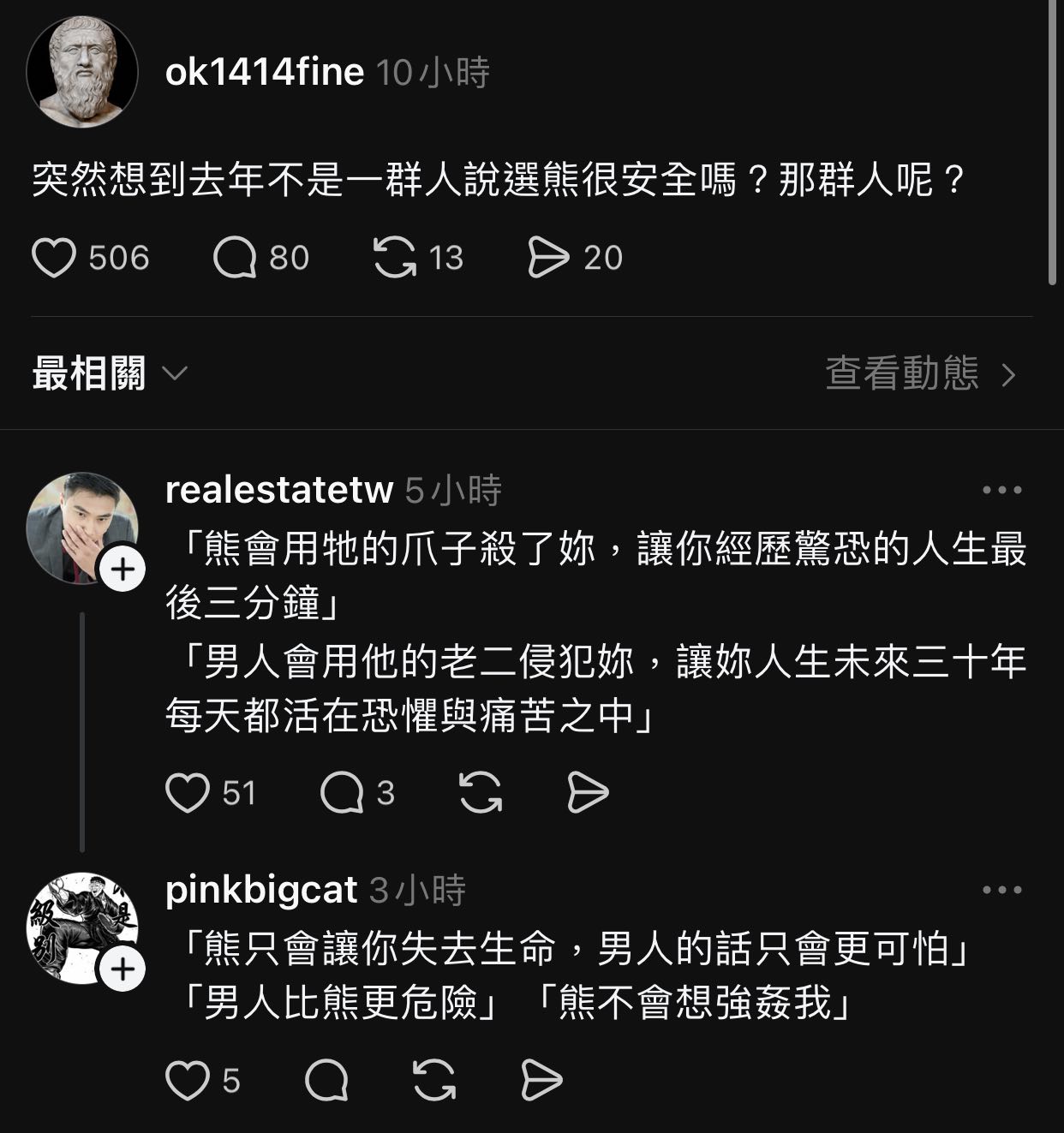Share ok1414fine's post via send icon

tap(548, 258)
